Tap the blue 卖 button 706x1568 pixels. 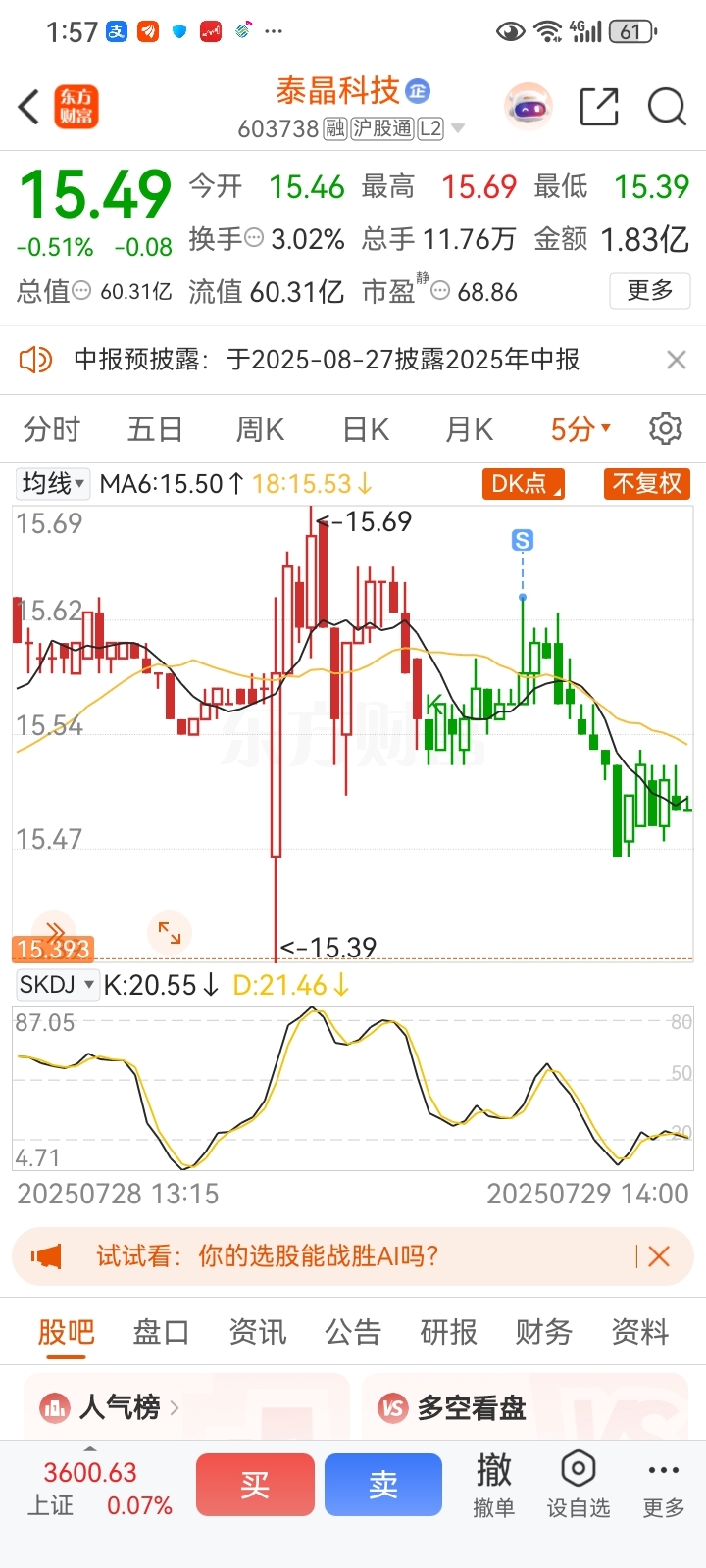click(383, 1485)
